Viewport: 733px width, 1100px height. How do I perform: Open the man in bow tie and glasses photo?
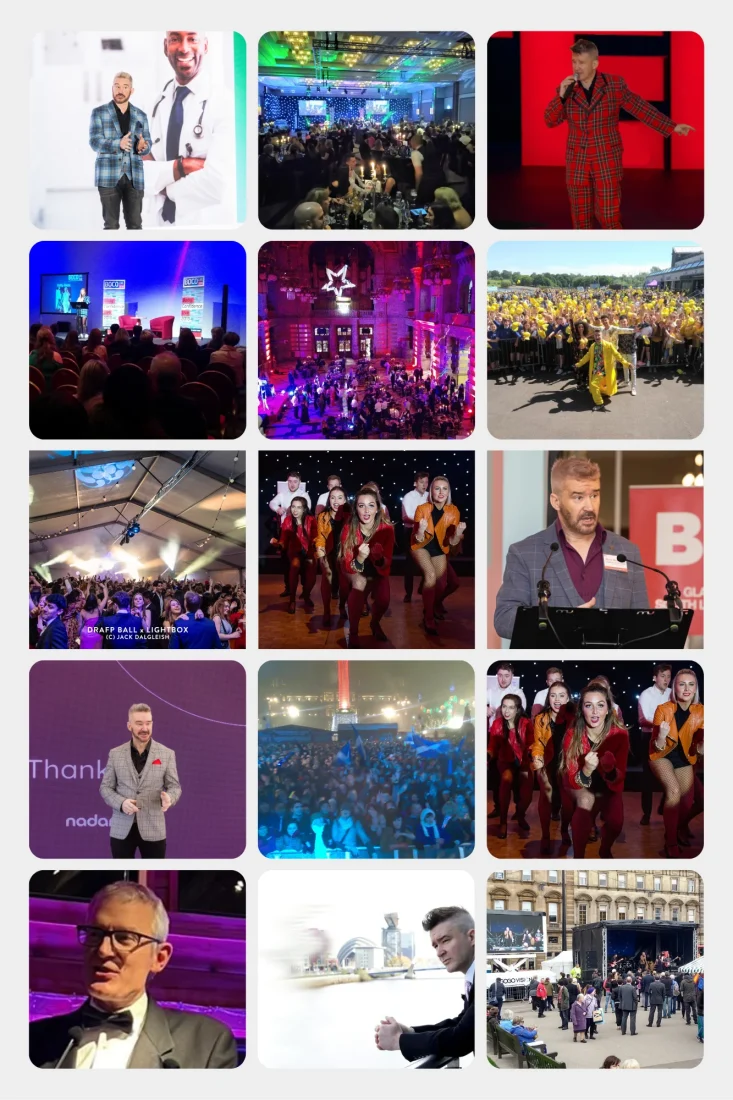point(137,969)
